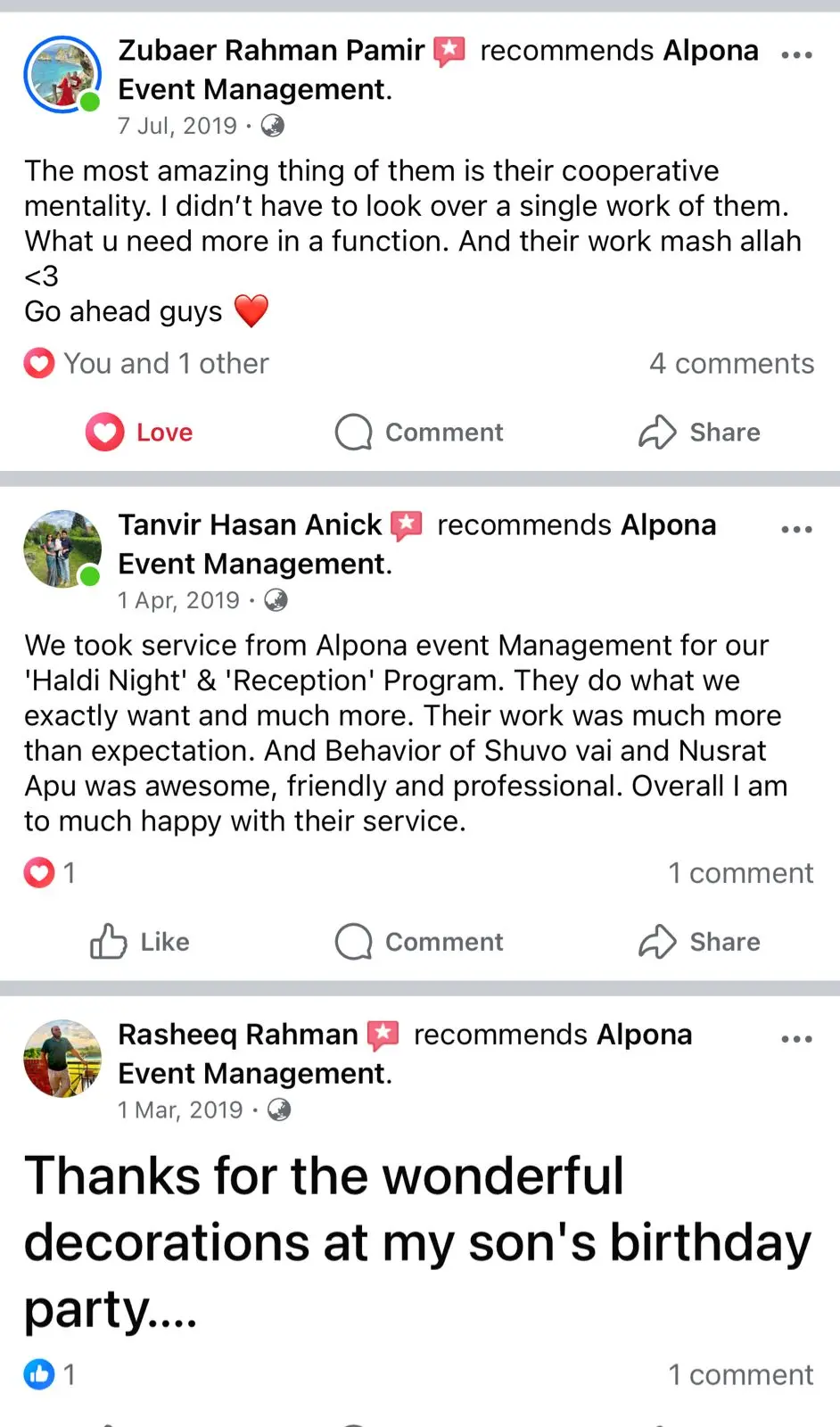Screen dimensions: 840x1427
Task: Comment on Tanvir Hasan Anick's review
Action: coord(419,942)
